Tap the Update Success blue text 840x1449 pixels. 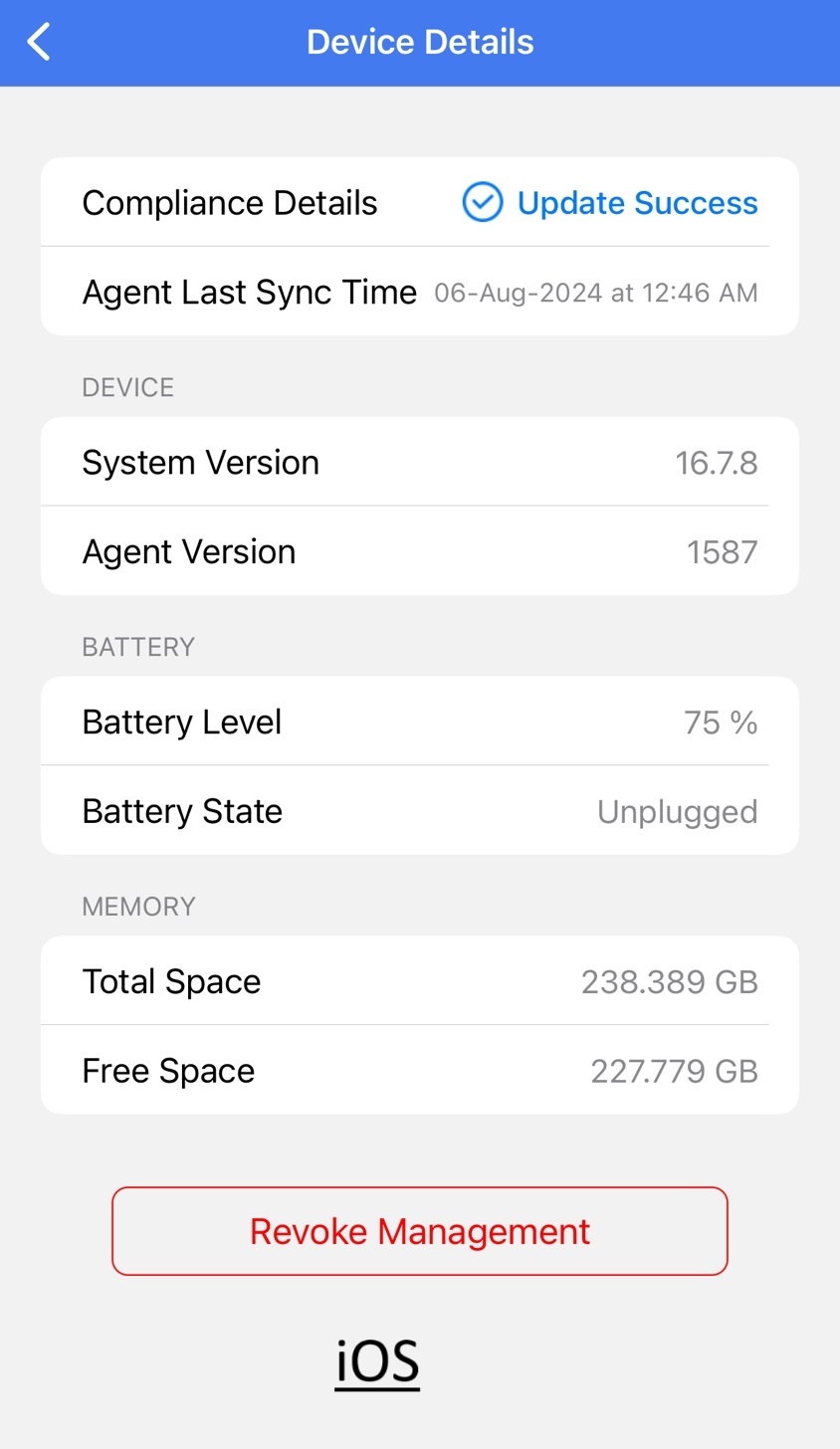[637, 202]
